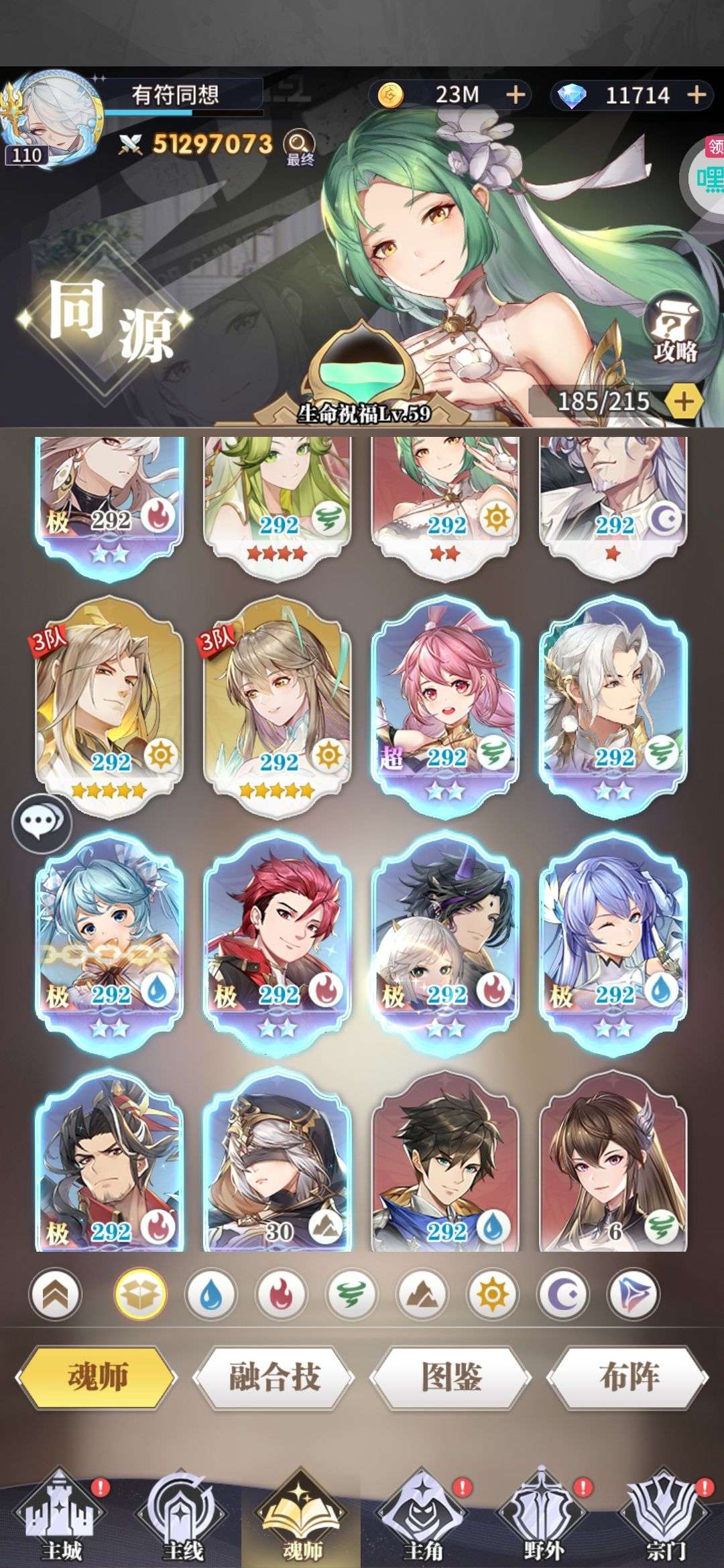Filter by fire element
The width and height of the screenshot is (724, 1568).
click(x=280, y=1294)
